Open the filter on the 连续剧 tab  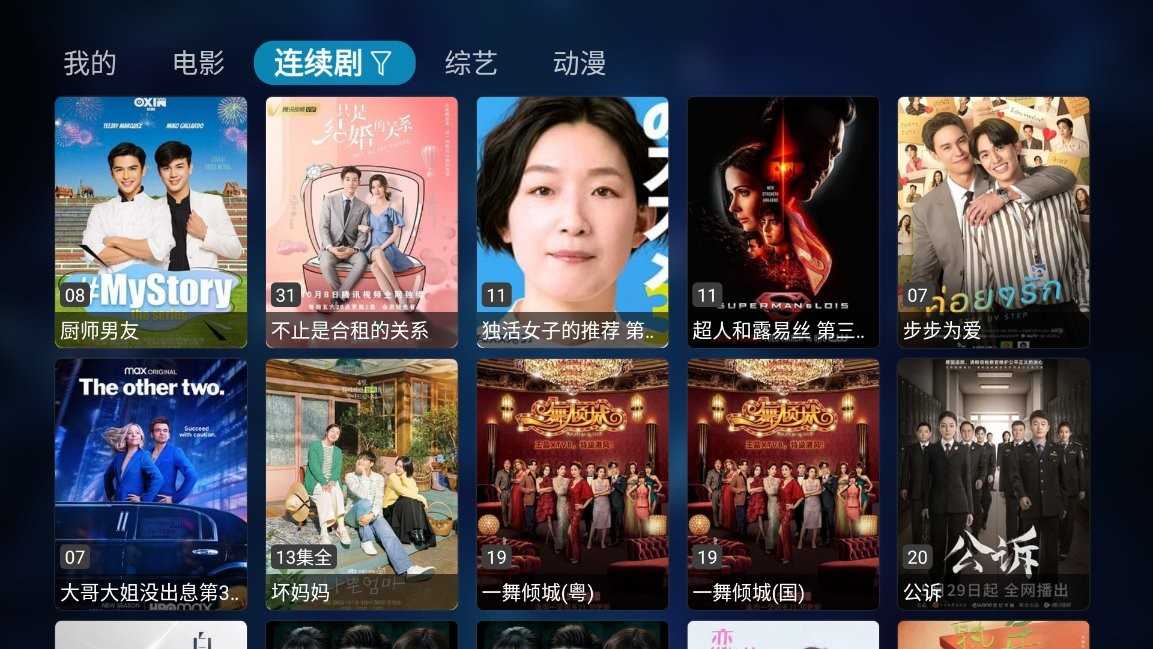(381, 64)
